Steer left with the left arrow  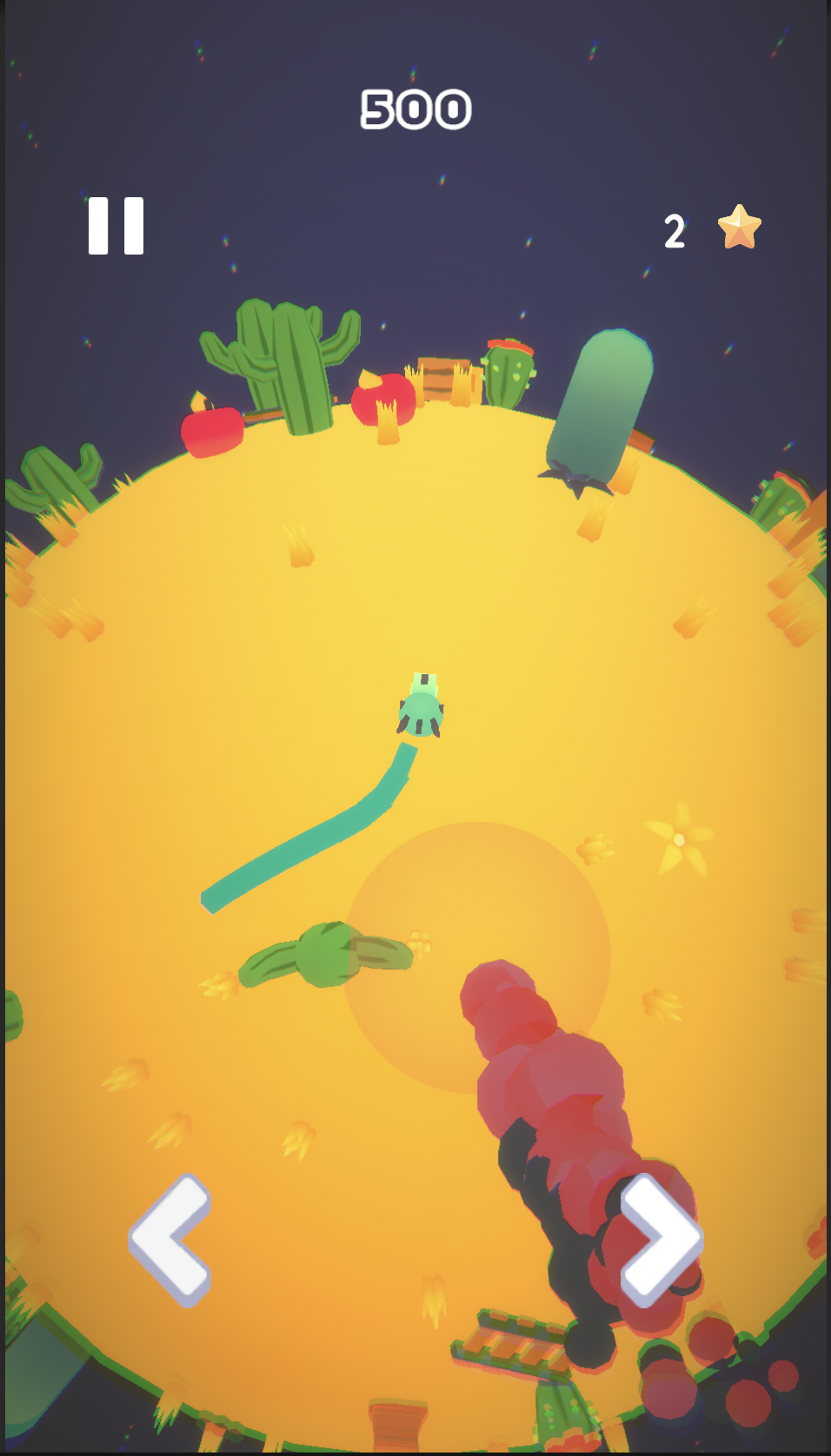pyautogui.click(x=171, y=1239)
